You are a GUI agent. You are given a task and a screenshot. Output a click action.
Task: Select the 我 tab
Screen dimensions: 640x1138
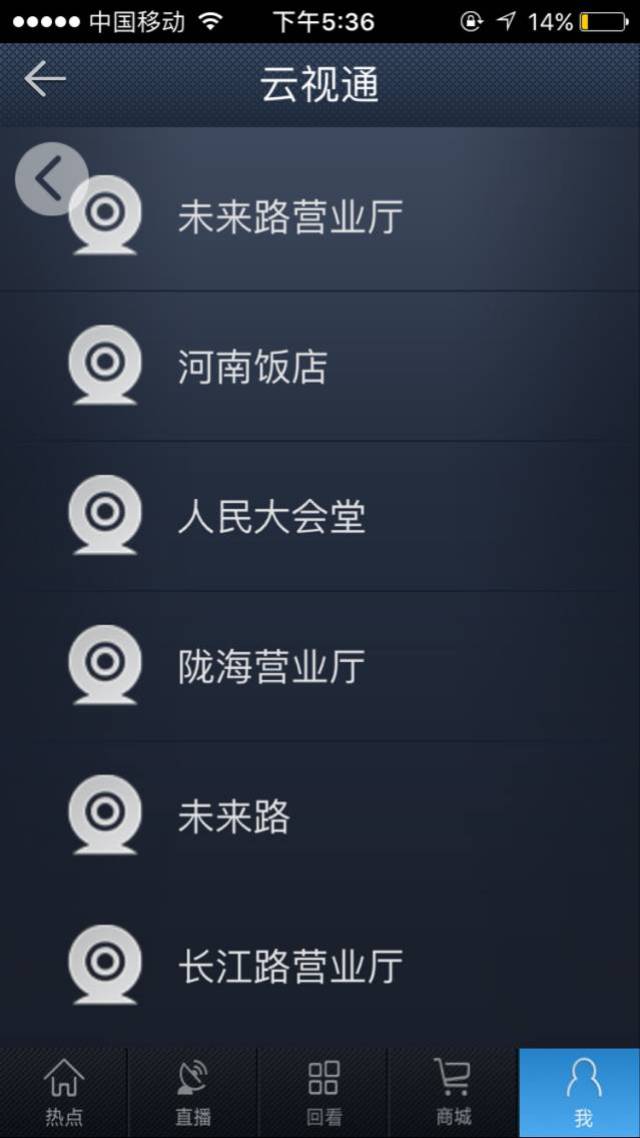click(x=581, y=1093)
